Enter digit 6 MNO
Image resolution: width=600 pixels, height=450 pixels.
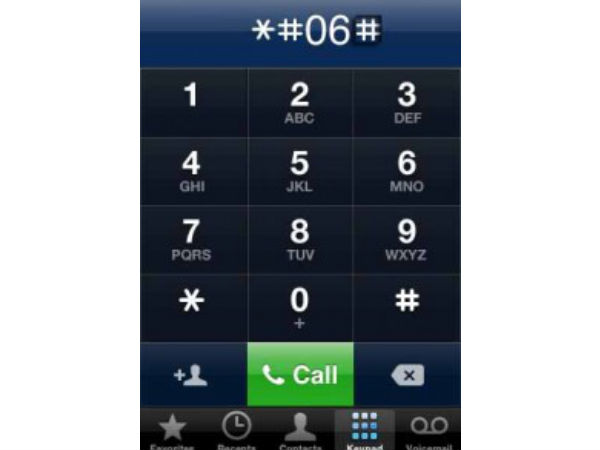(x=407, y=171)
